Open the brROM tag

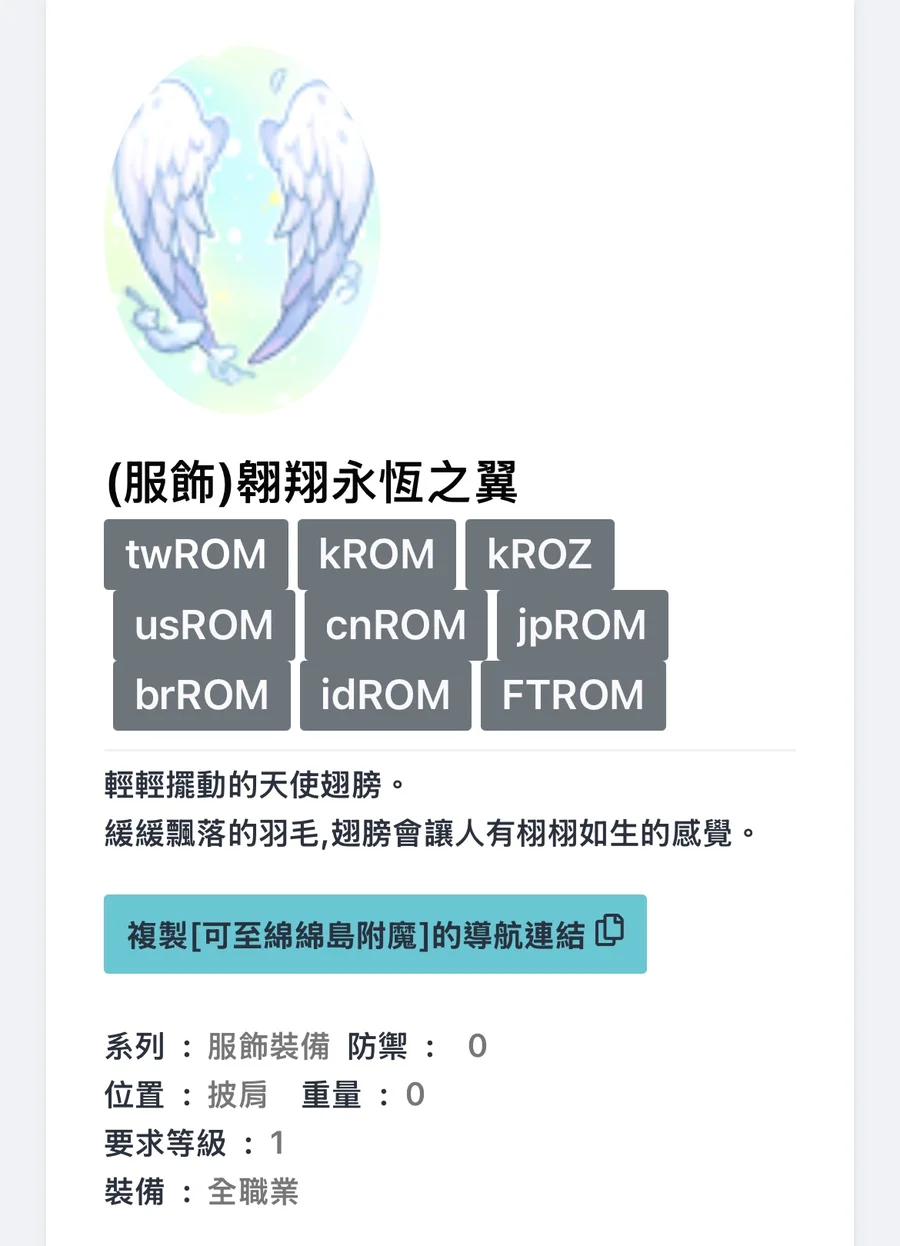tap(202, 695)
